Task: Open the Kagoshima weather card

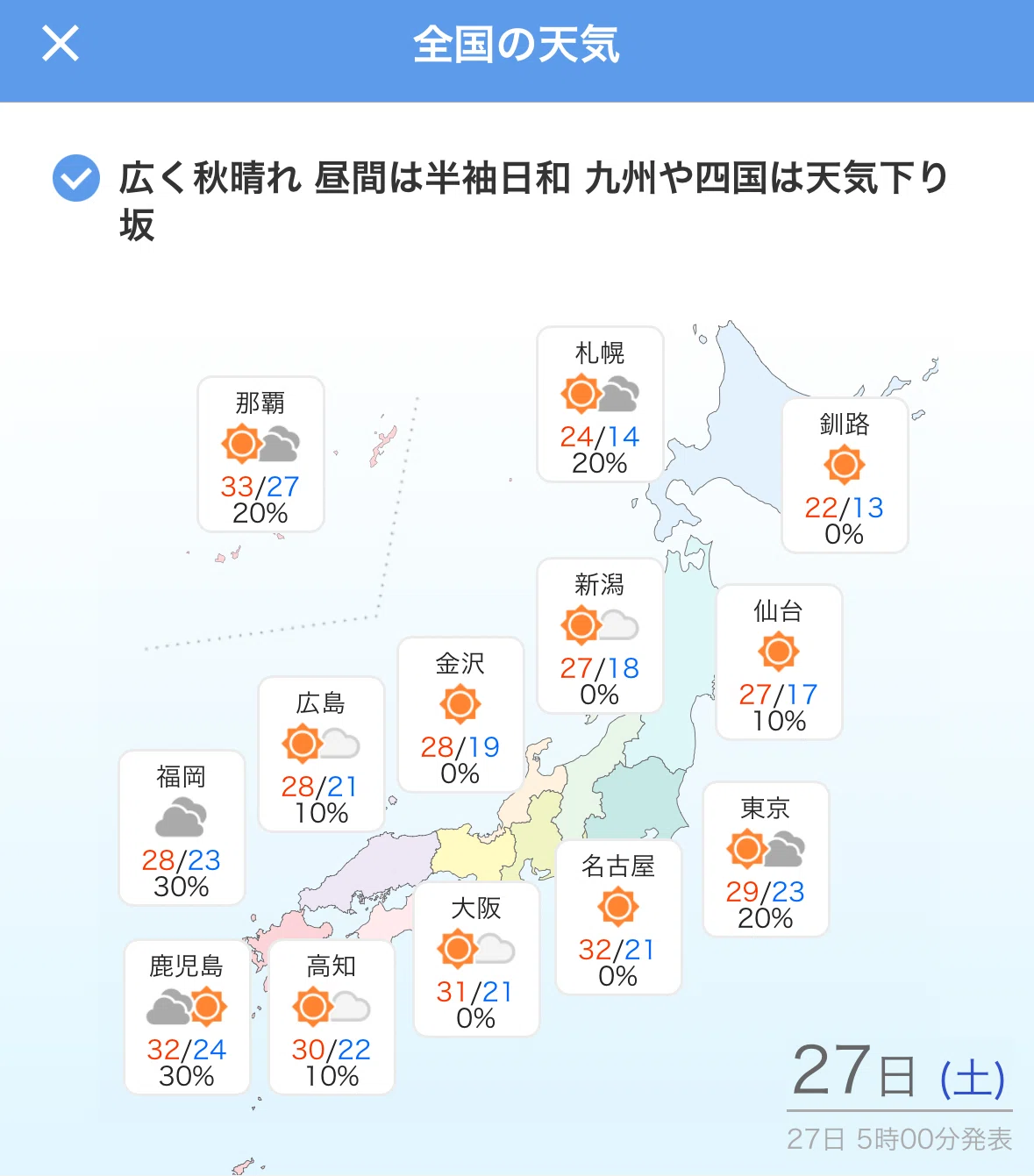Action: coord(187,1017)
